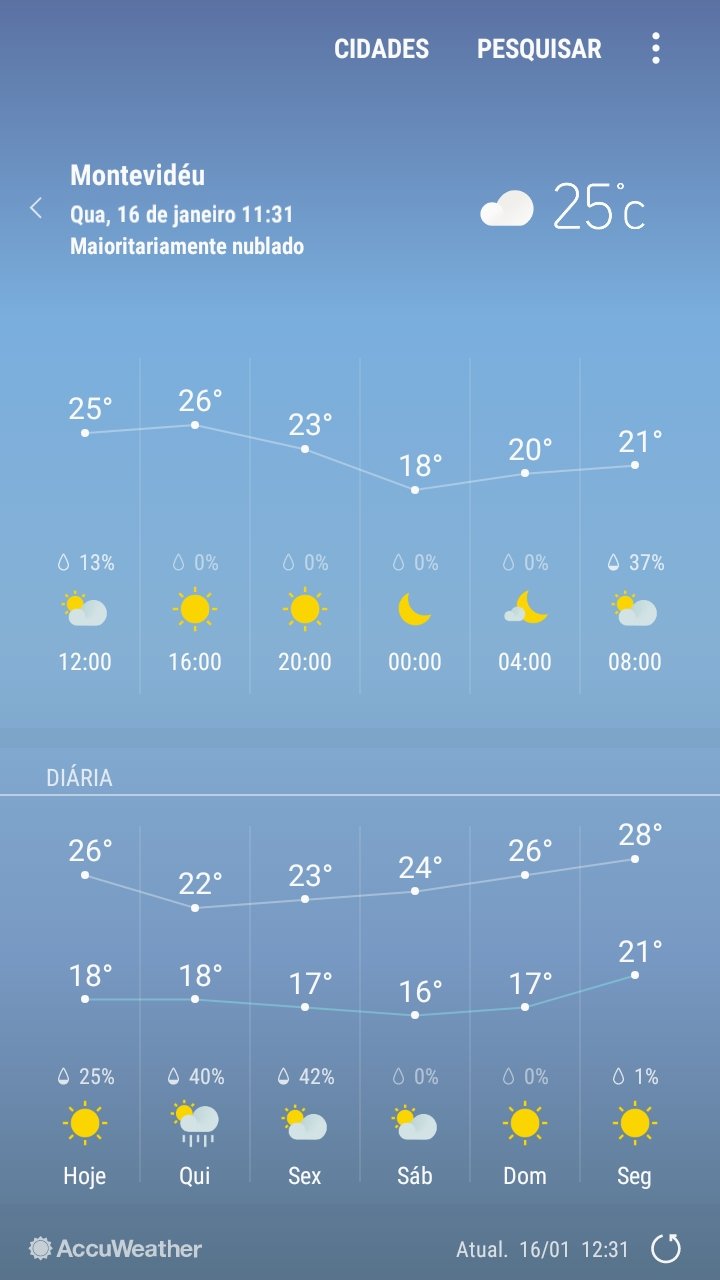The width and height of the screenshot is (720, 1280).
Task: Open AccuWeather link at the bottom
Action: pos(116,1248)
